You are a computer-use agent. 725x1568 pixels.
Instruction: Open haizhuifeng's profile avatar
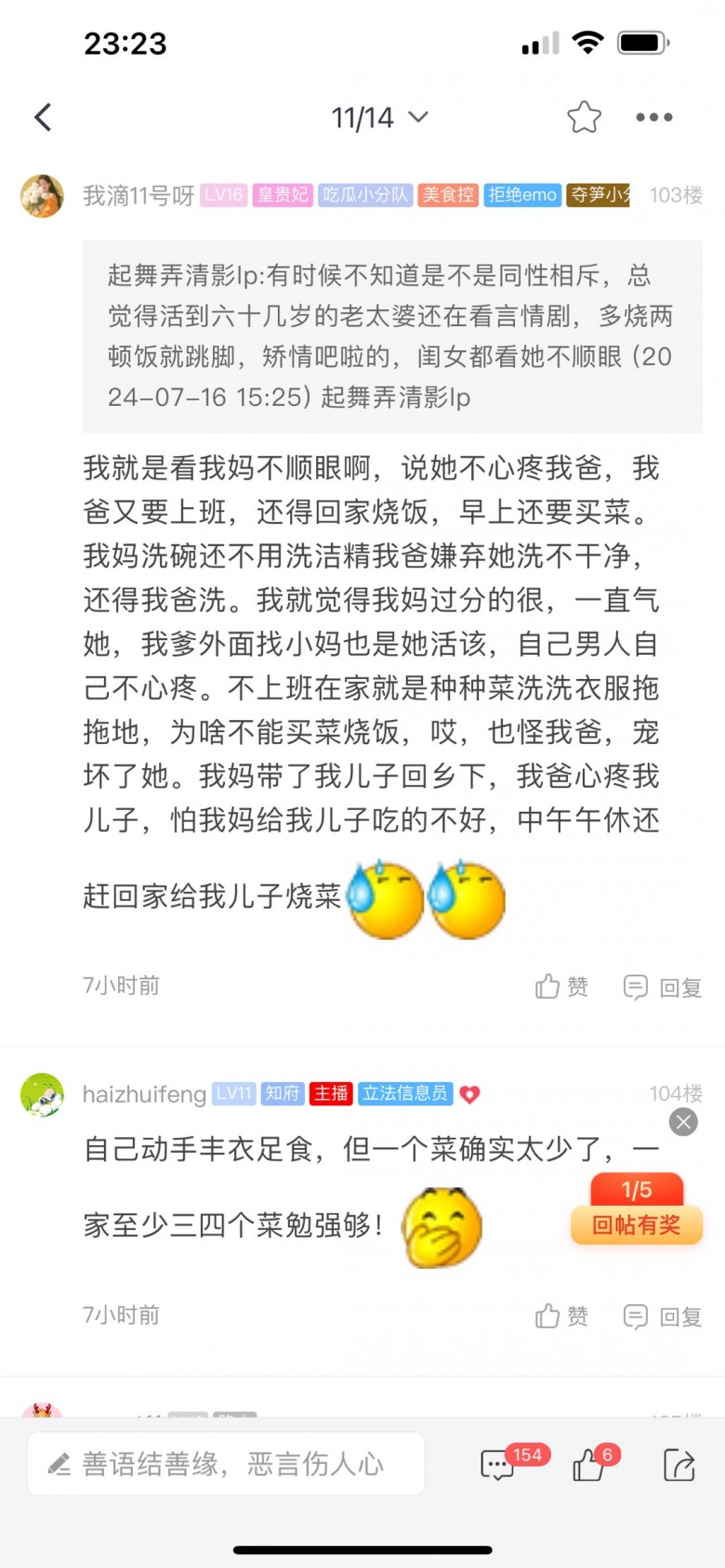click(42, 1094)
